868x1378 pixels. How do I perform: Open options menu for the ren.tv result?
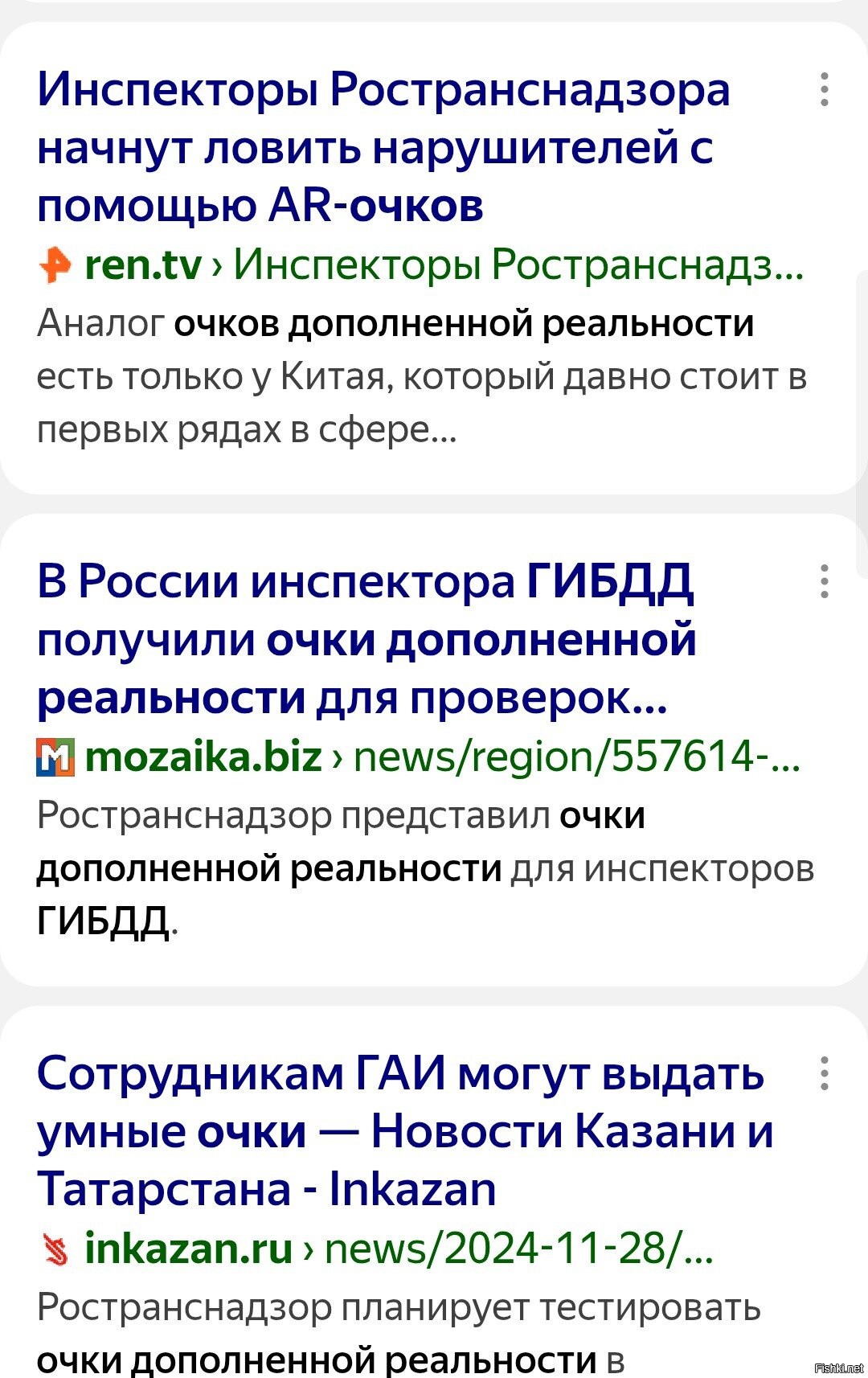pyautogui.click(x=824, y=89)
